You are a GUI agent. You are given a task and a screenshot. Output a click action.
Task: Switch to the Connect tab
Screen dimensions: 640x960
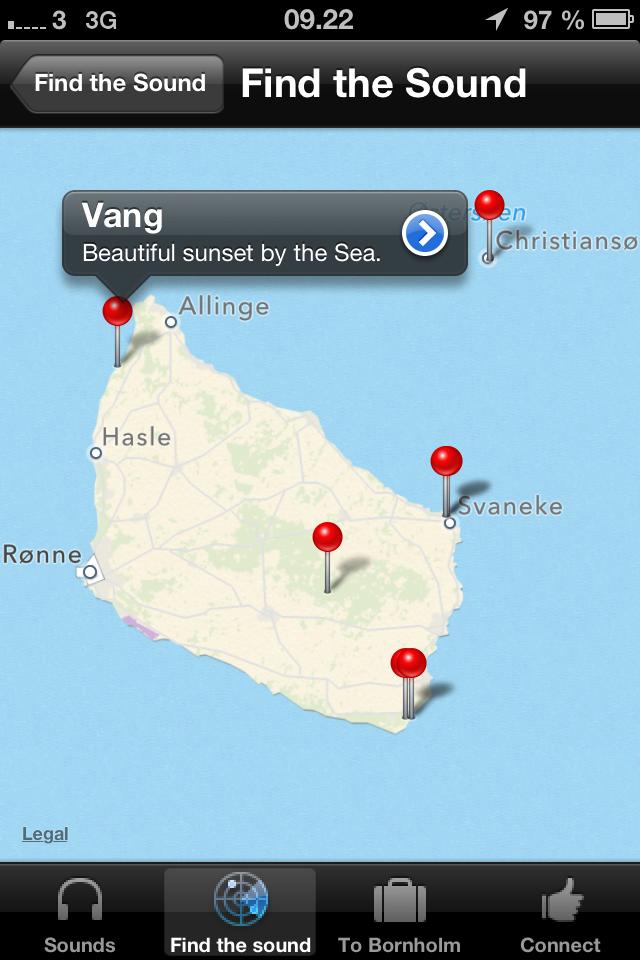[560, 914]
